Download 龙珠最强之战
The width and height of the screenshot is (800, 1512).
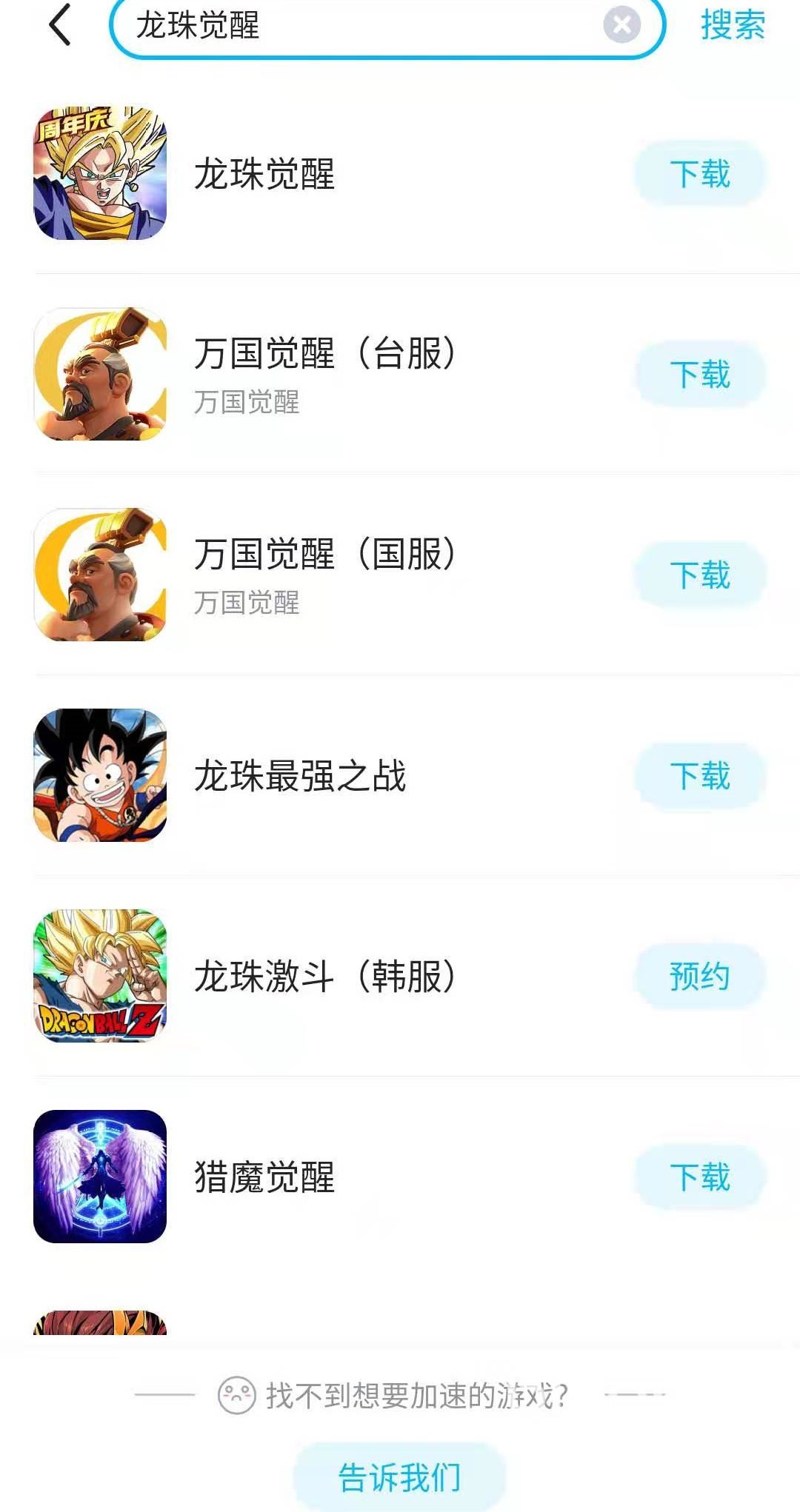point(699,776)
